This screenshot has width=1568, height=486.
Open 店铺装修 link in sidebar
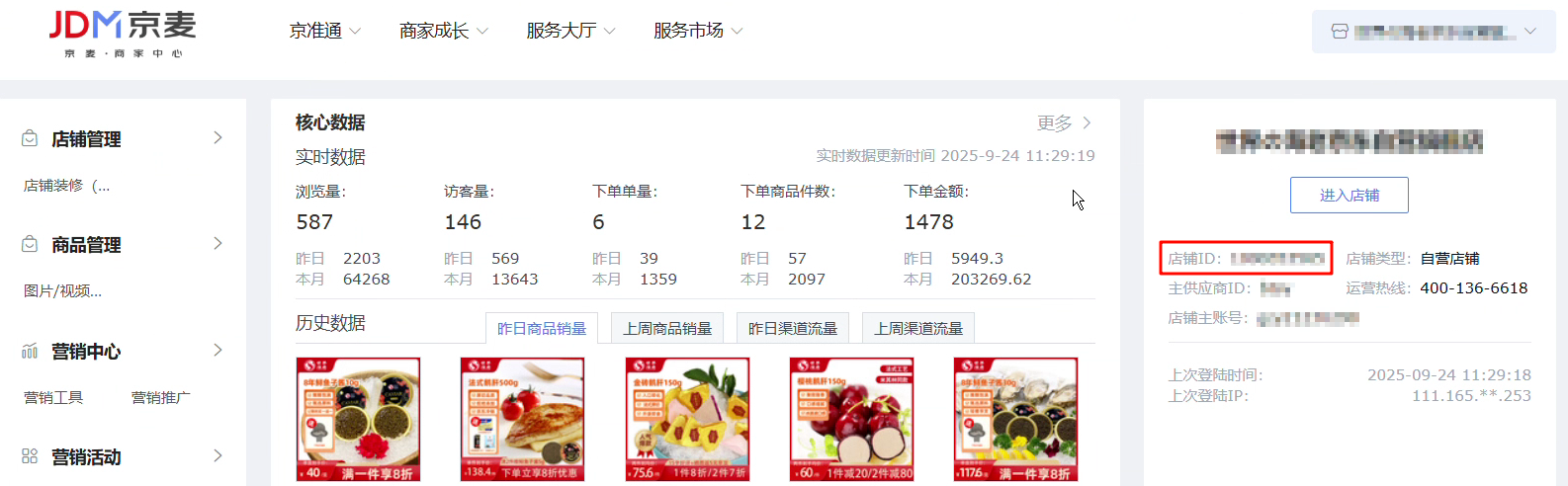pos(66,186)
